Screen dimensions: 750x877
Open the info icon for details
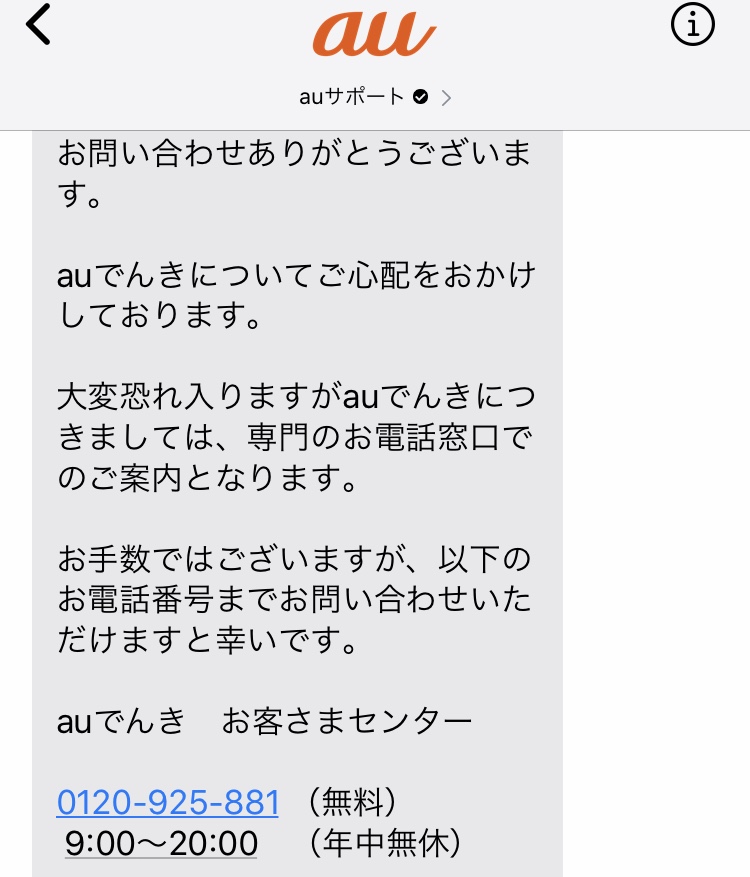(x=692, y=25)
